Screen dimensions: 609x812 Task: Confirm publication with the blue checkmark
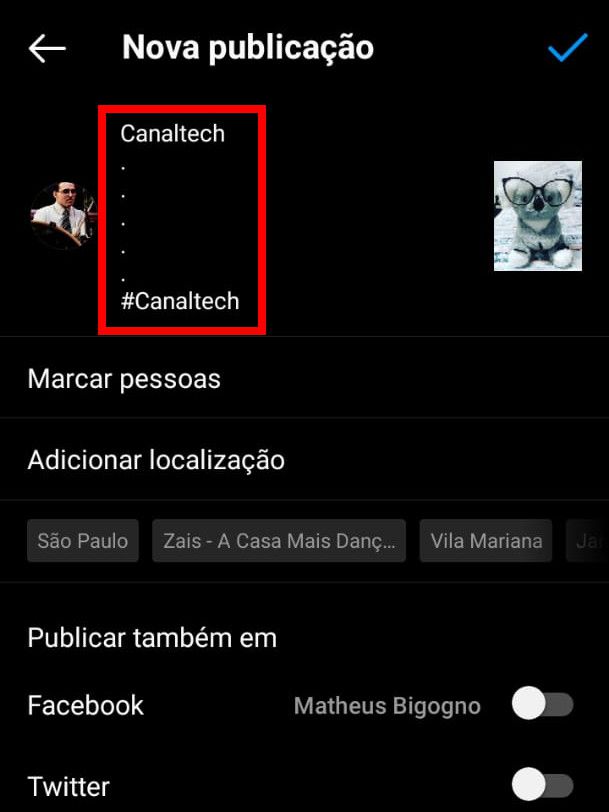pos(566,48)
